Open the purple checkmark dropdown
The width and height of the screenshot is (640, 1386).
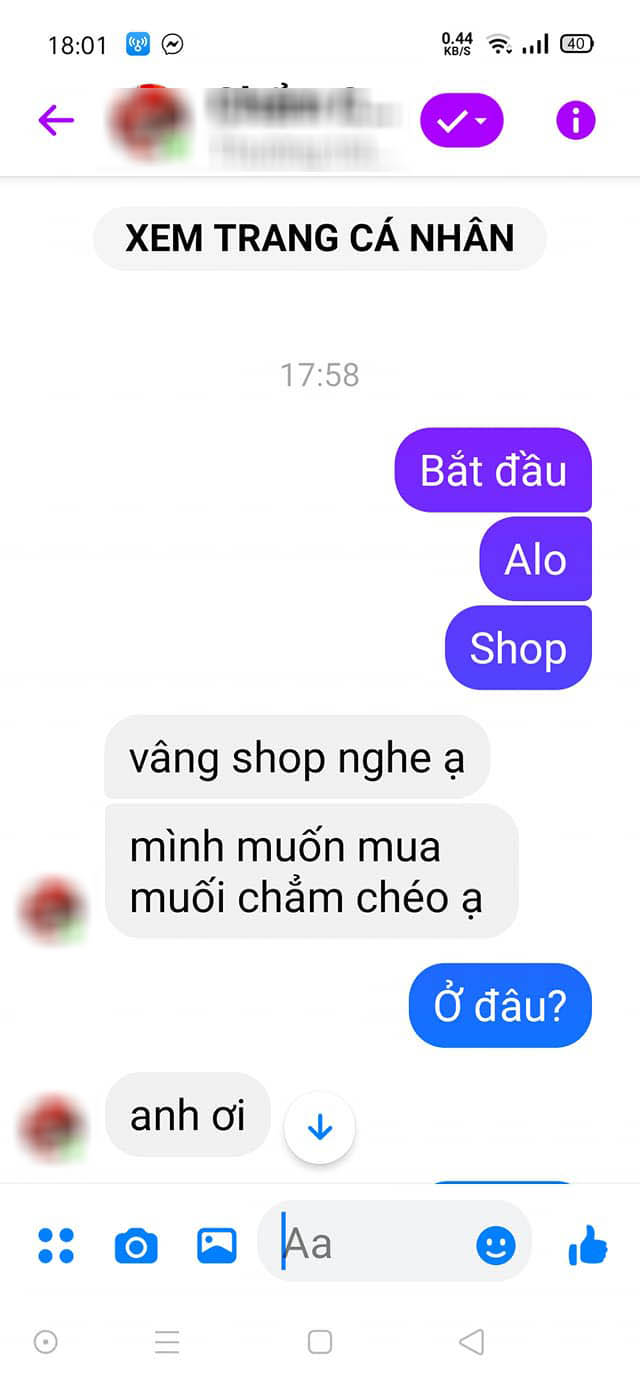tap(461, 121)
